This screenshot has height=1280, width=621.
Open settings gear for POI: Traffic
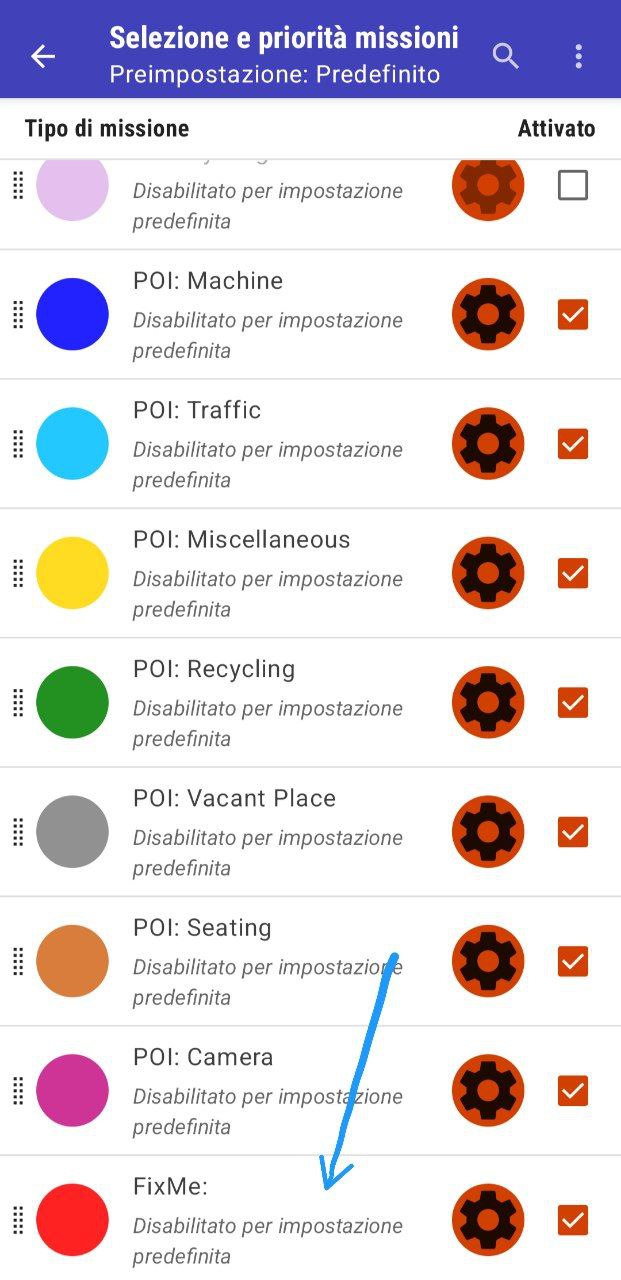[488, 444]
